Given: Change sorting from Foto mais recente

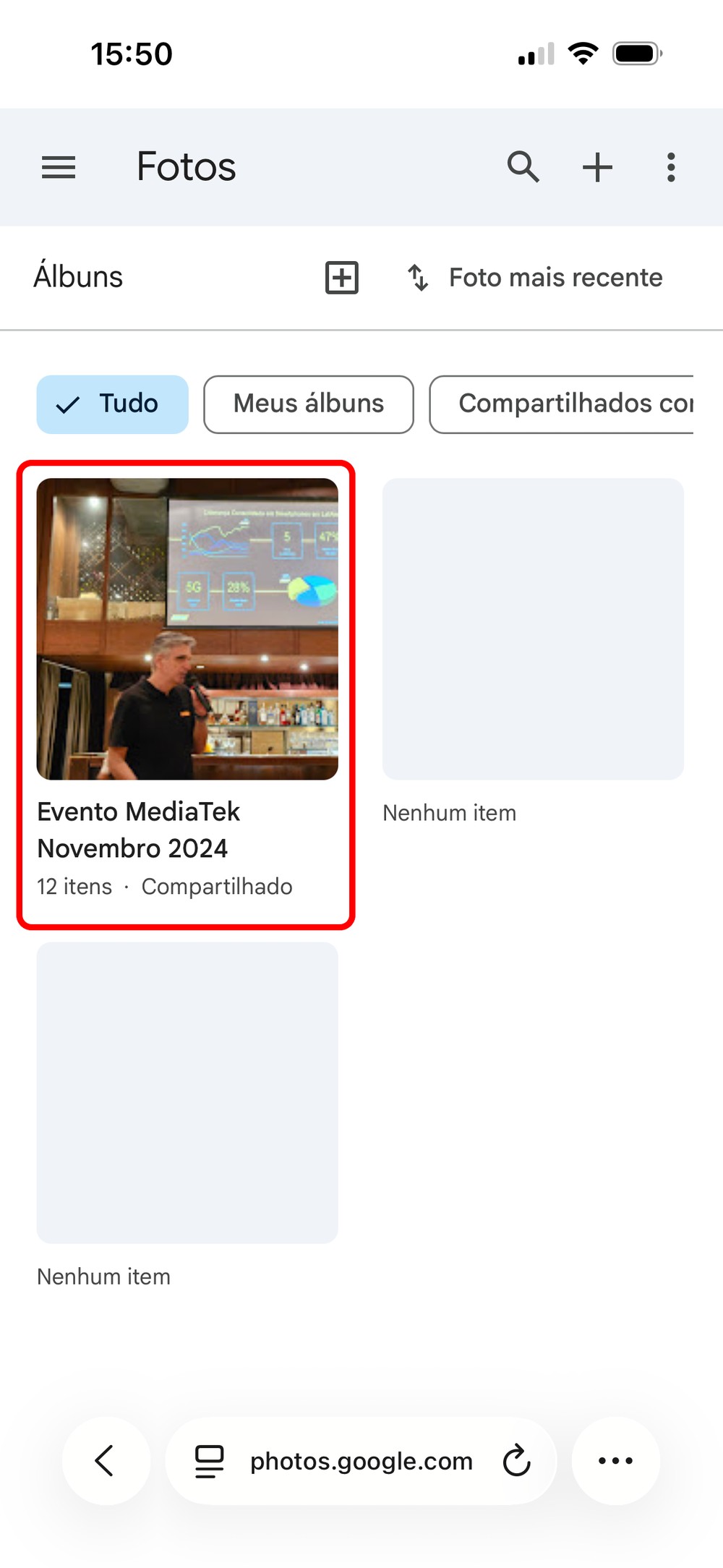Looking at the screenshot, I should pyautogui.click(x=535, y=278).
